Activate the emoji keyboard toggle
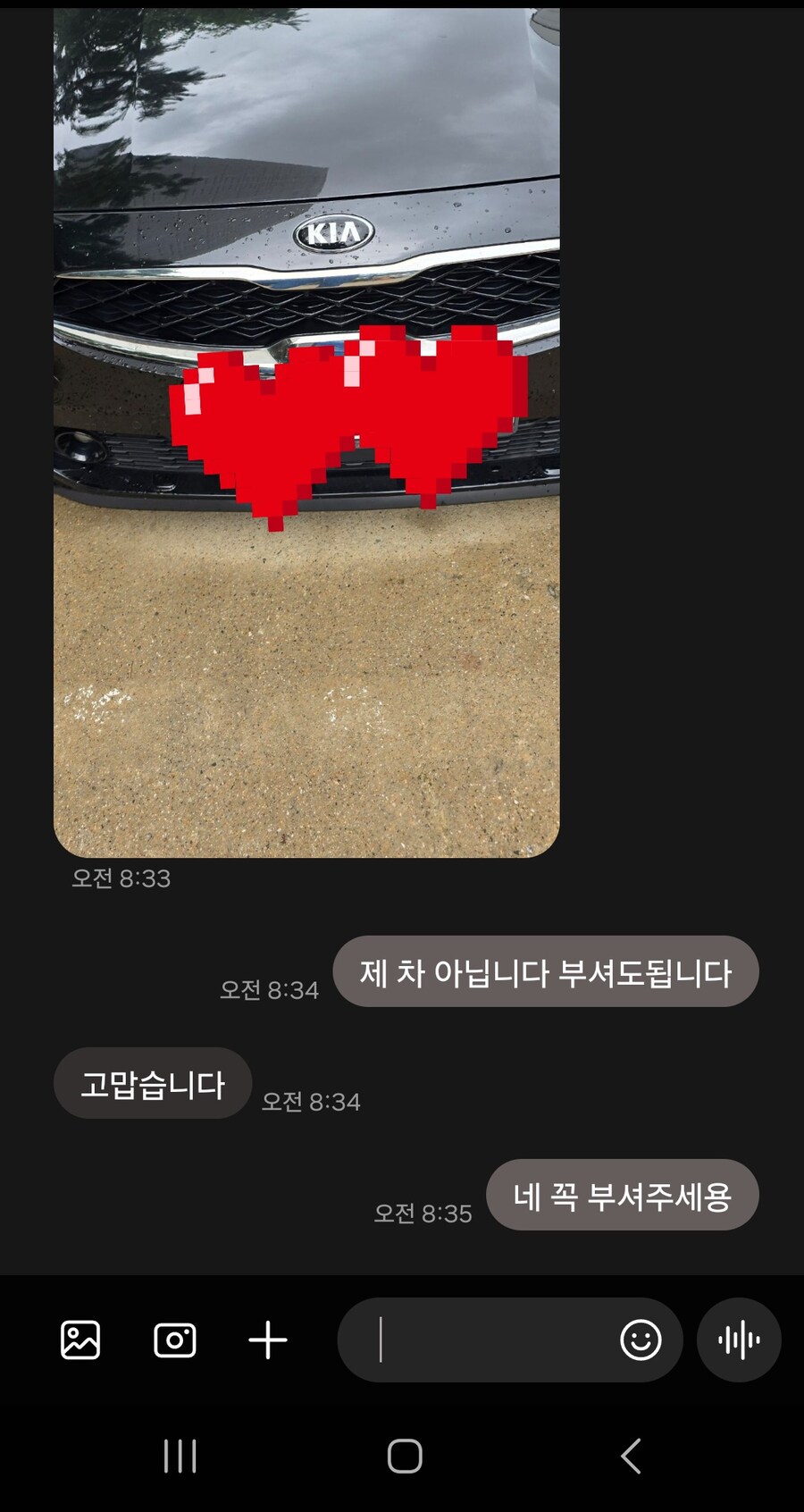This screenshot has width=804, height=1512. tap(640, 1340)
